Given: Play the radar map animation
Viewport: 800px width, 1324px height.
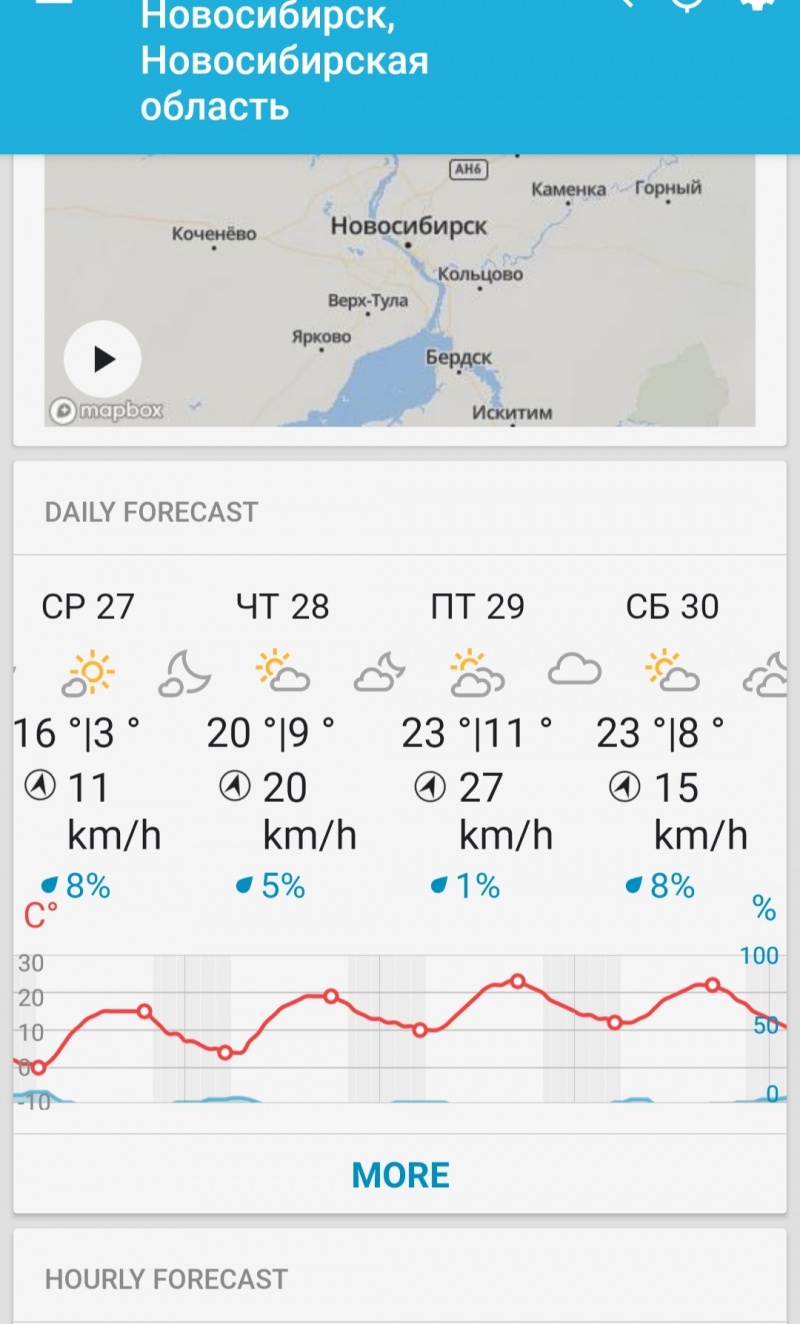Looking at the screenshot, I should pyautogui.click(x=103, y=359).
